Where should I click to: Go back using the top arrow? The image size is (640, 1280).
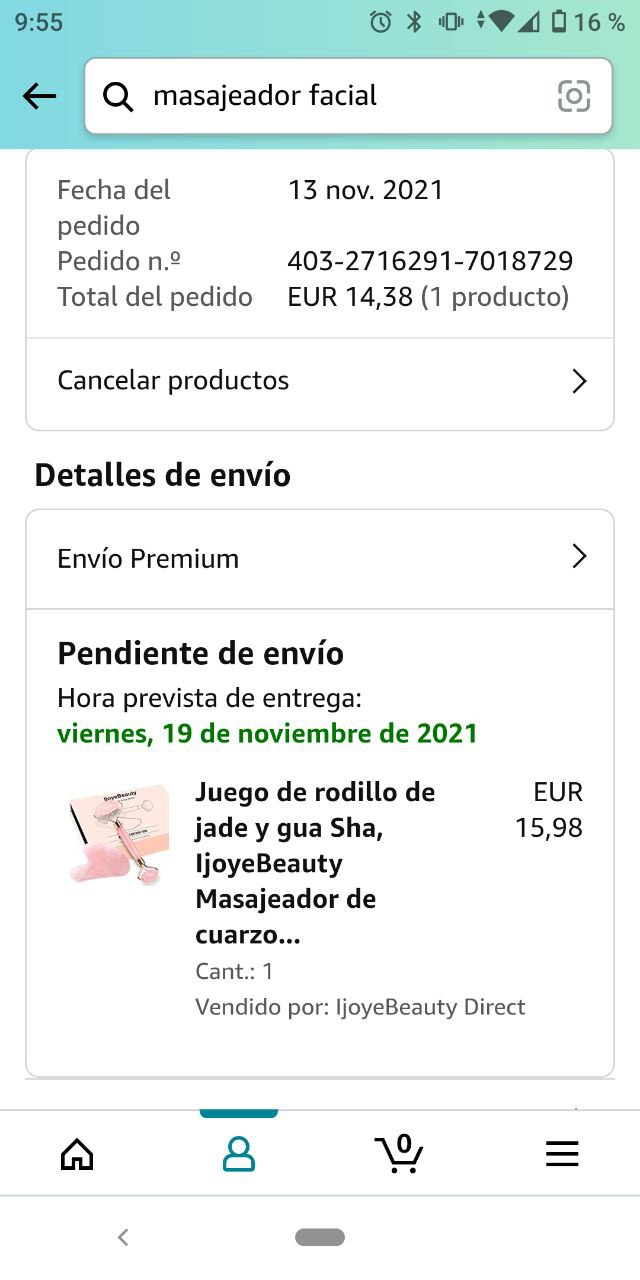[39, 96]
